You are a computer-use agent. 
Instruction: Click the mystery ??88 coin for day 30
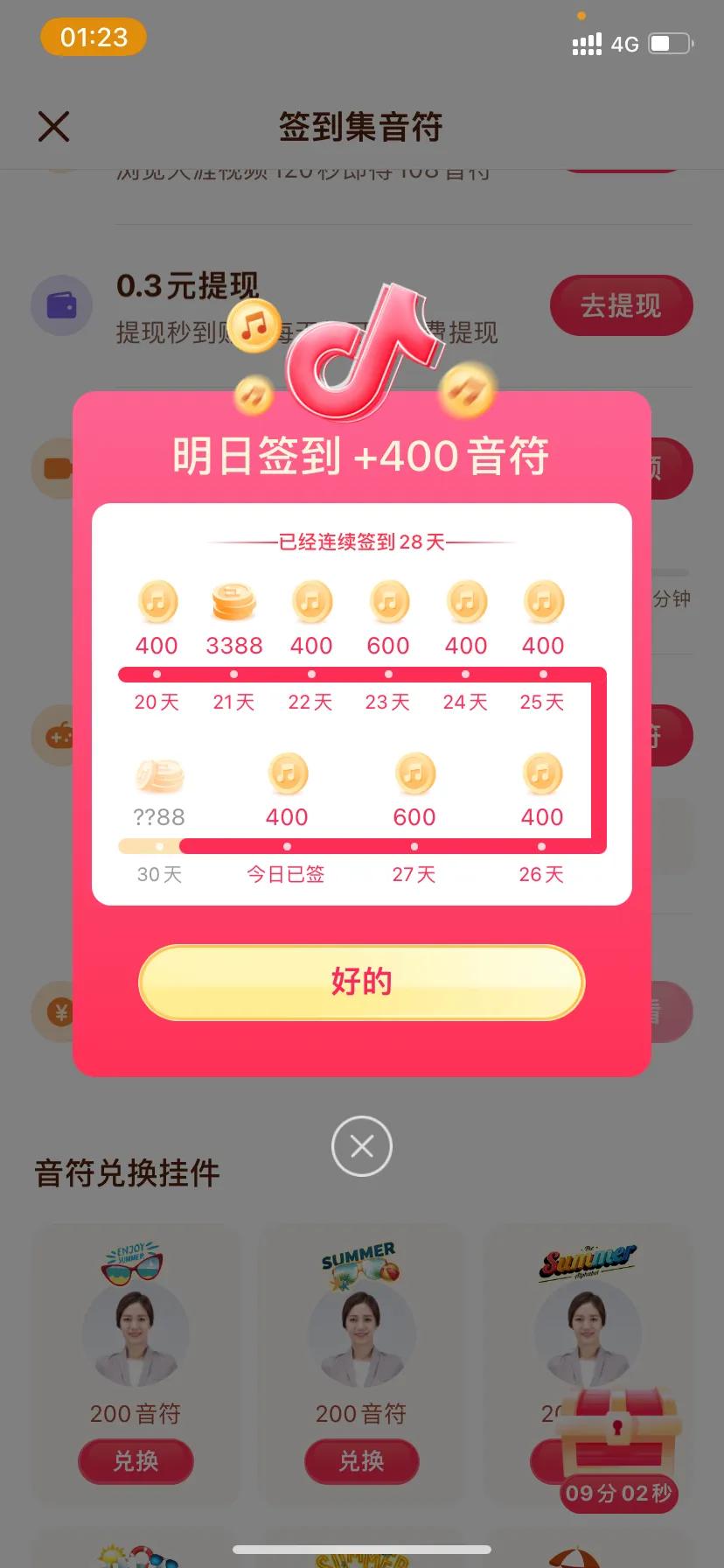[x=157, y=774]
